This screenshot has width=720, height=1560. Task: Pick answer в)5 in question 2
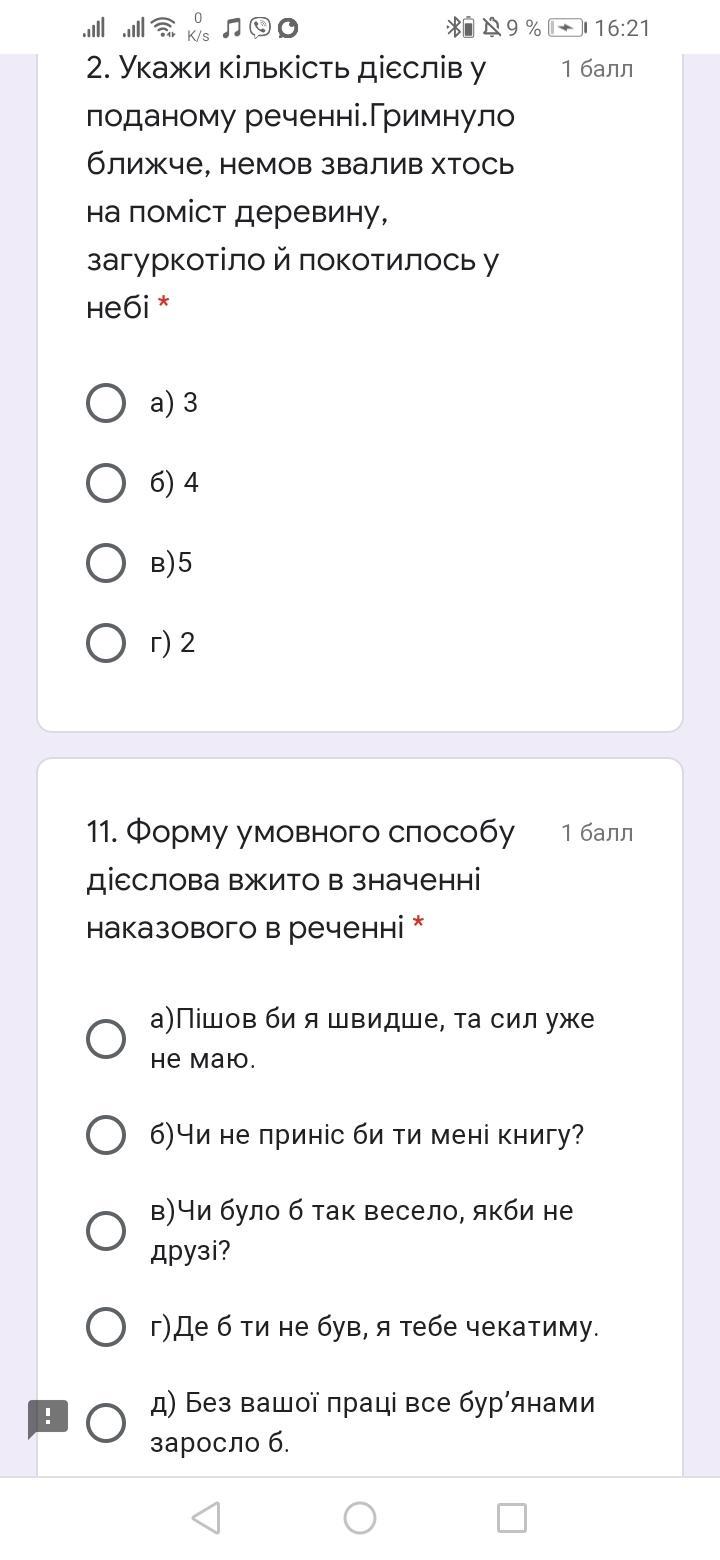[106, 563]
